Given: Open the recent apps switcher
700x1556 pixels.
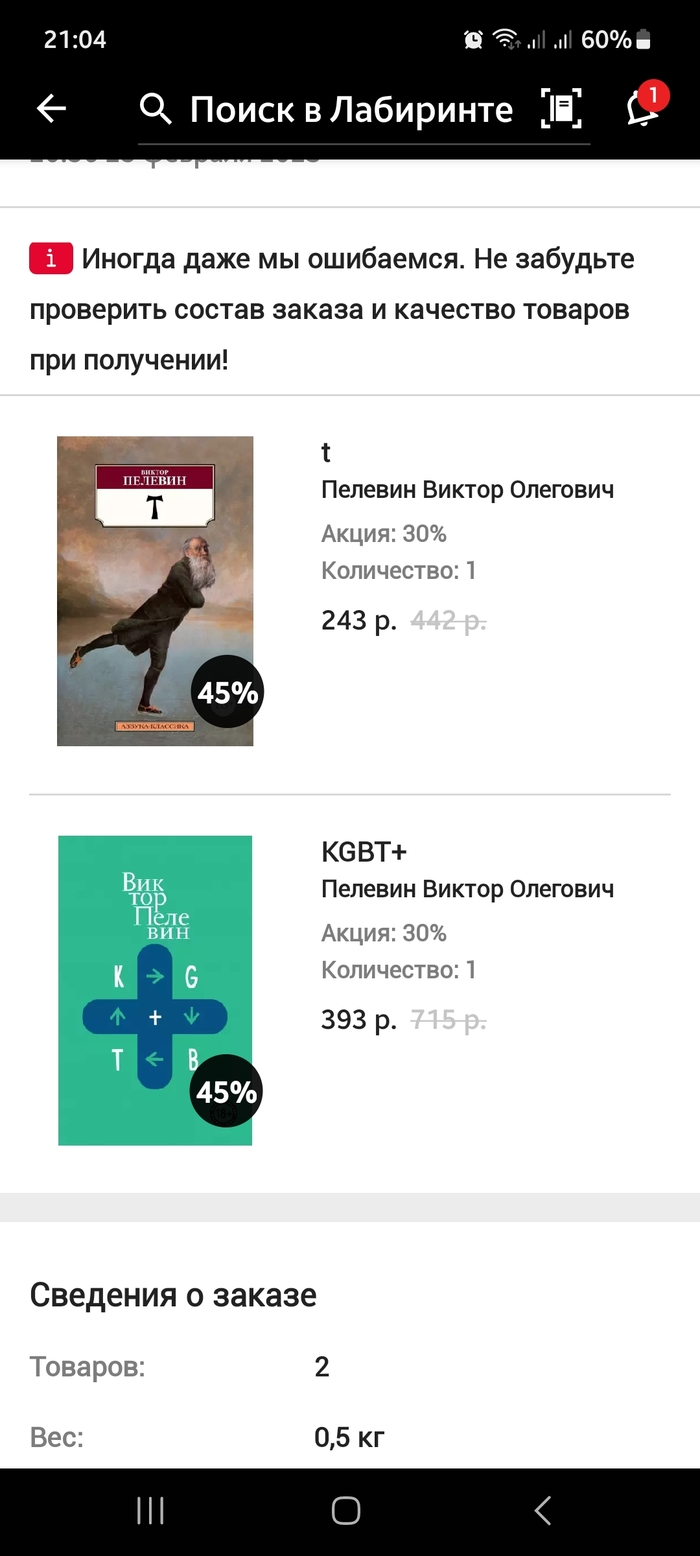Looking at the screenshot, I should click(150, 1511).
